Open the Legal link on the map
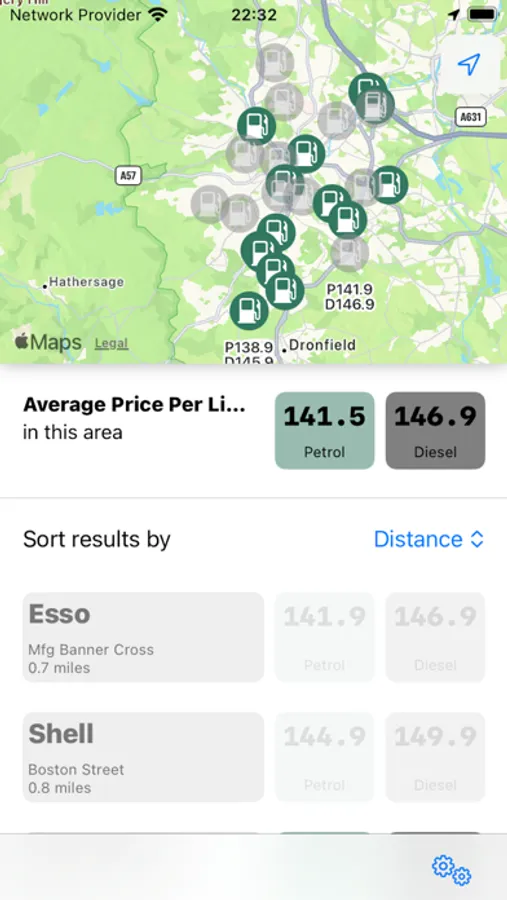 111,343
